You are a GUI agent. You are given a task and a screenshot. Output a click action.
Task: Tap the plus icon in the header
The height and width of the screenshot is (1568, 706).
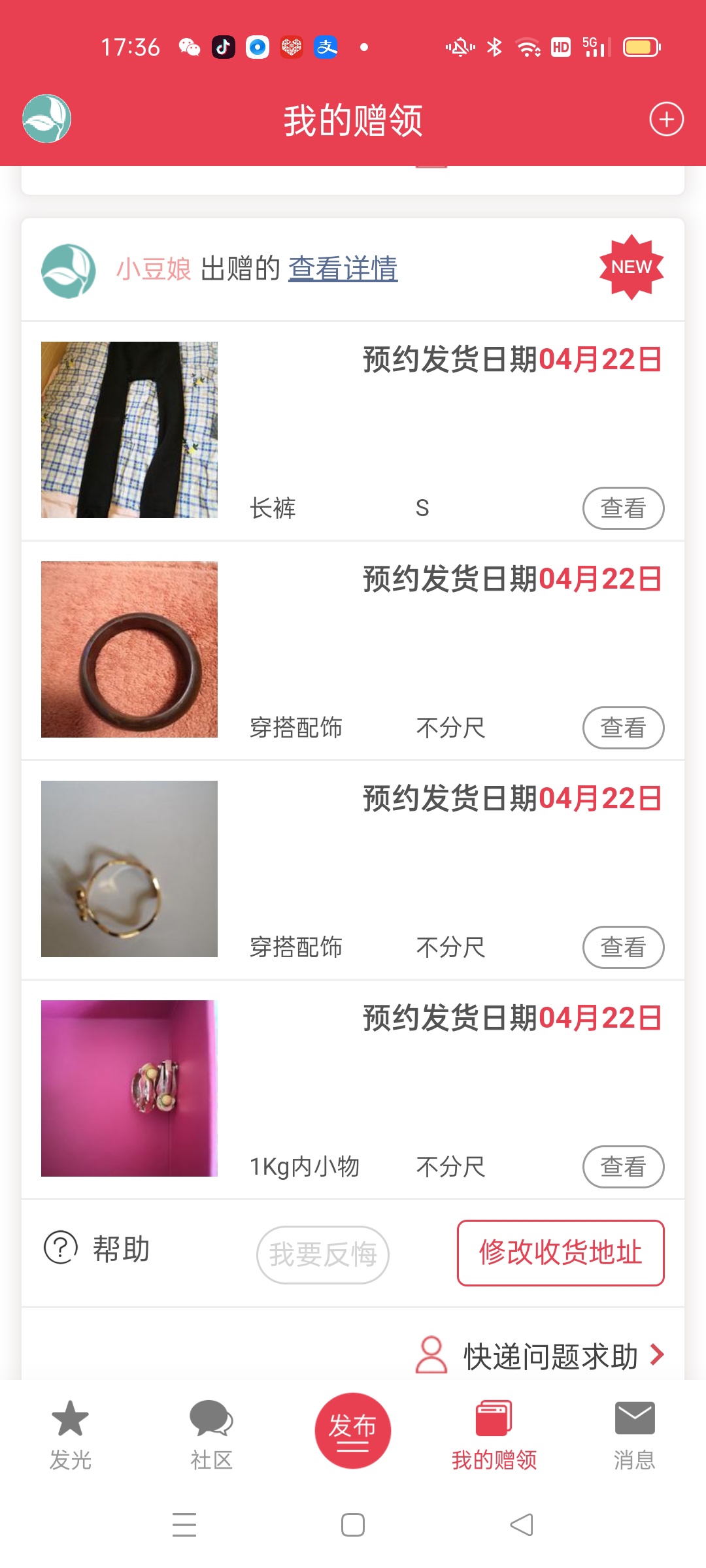coord(666,120)
